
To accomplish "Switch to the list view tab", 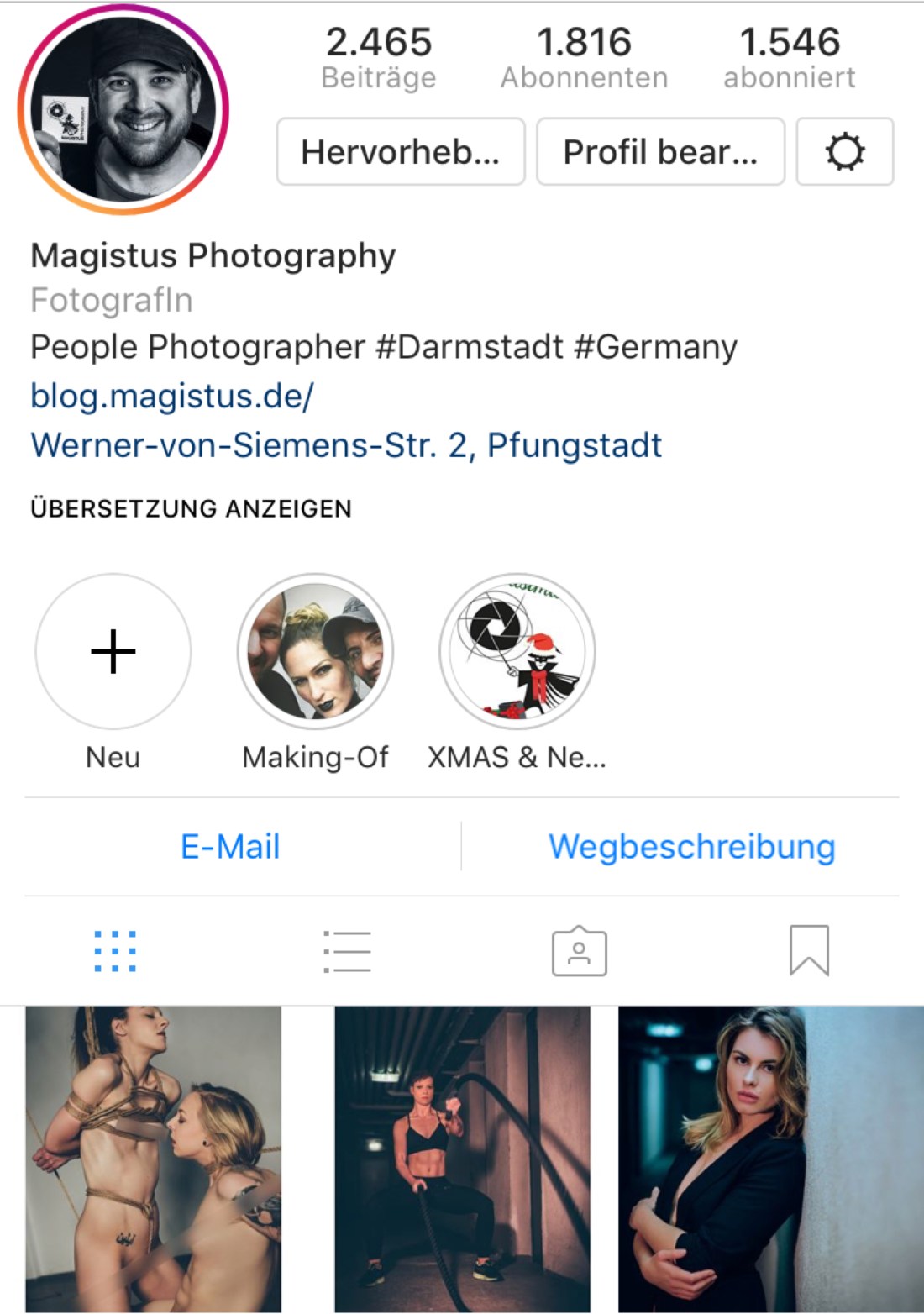I will tap(347, 951).
